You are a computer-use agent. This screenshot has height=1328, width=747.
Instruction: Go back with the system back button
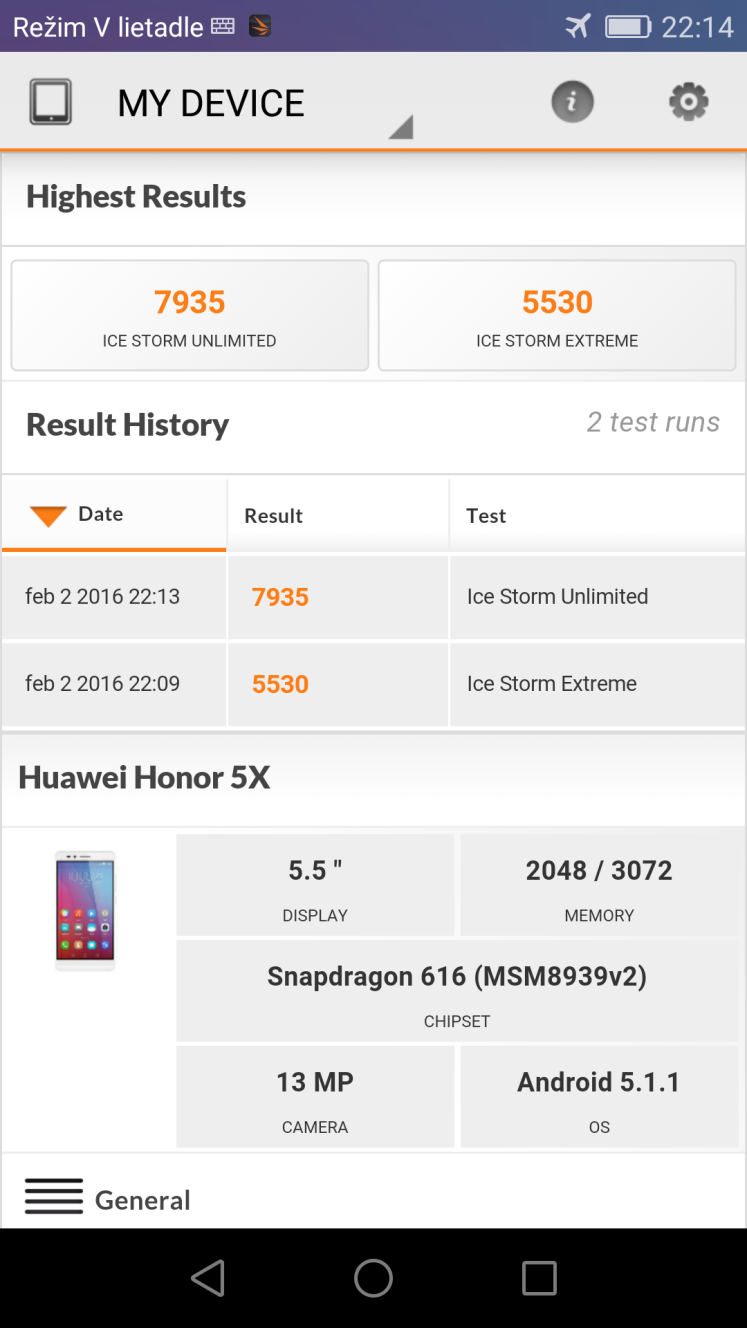[x=208, y=1277]
